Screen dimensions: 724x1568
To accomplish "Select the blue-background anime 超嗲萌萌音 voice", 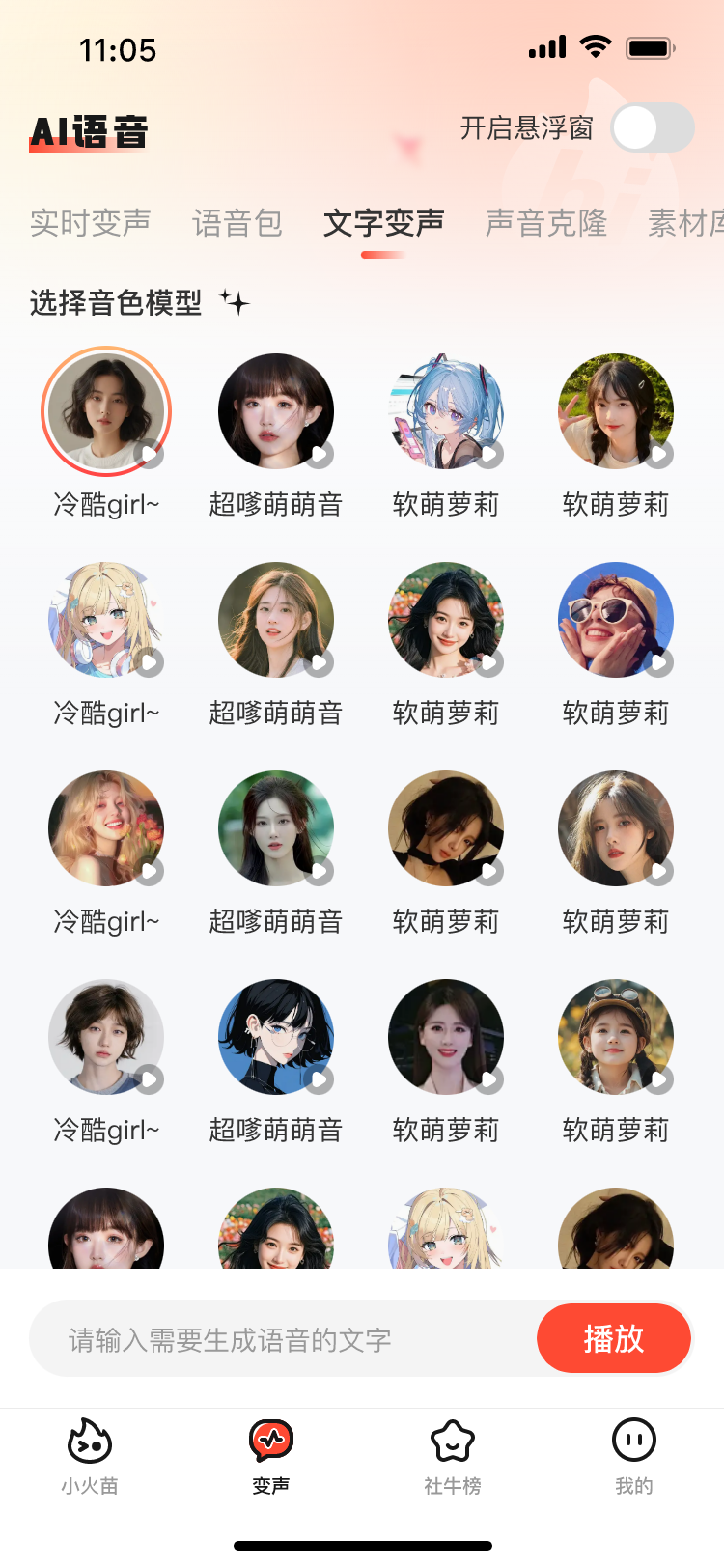I will coord(276,1037).
